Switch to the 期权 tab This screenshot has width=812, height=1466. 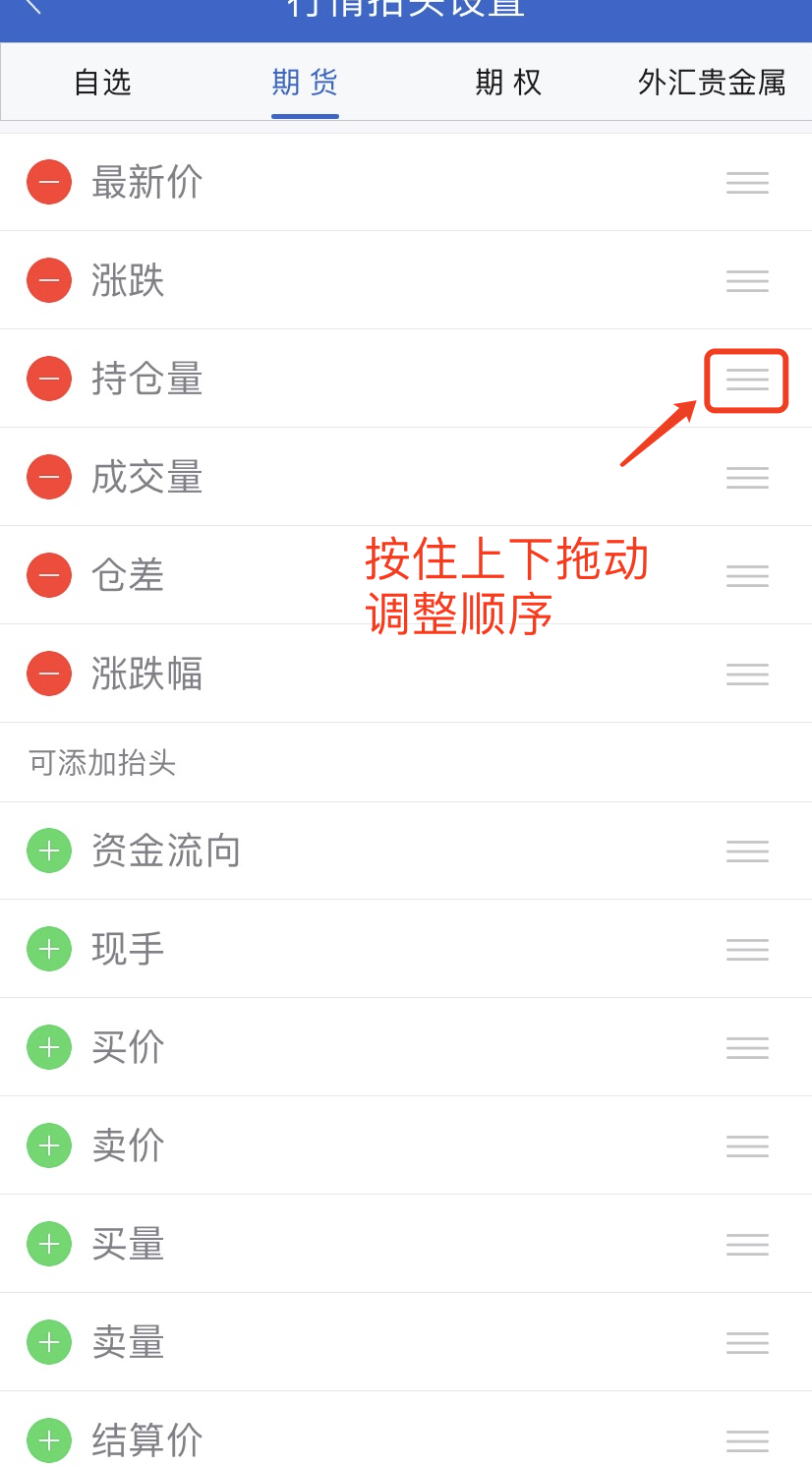[x=508, y=83]
